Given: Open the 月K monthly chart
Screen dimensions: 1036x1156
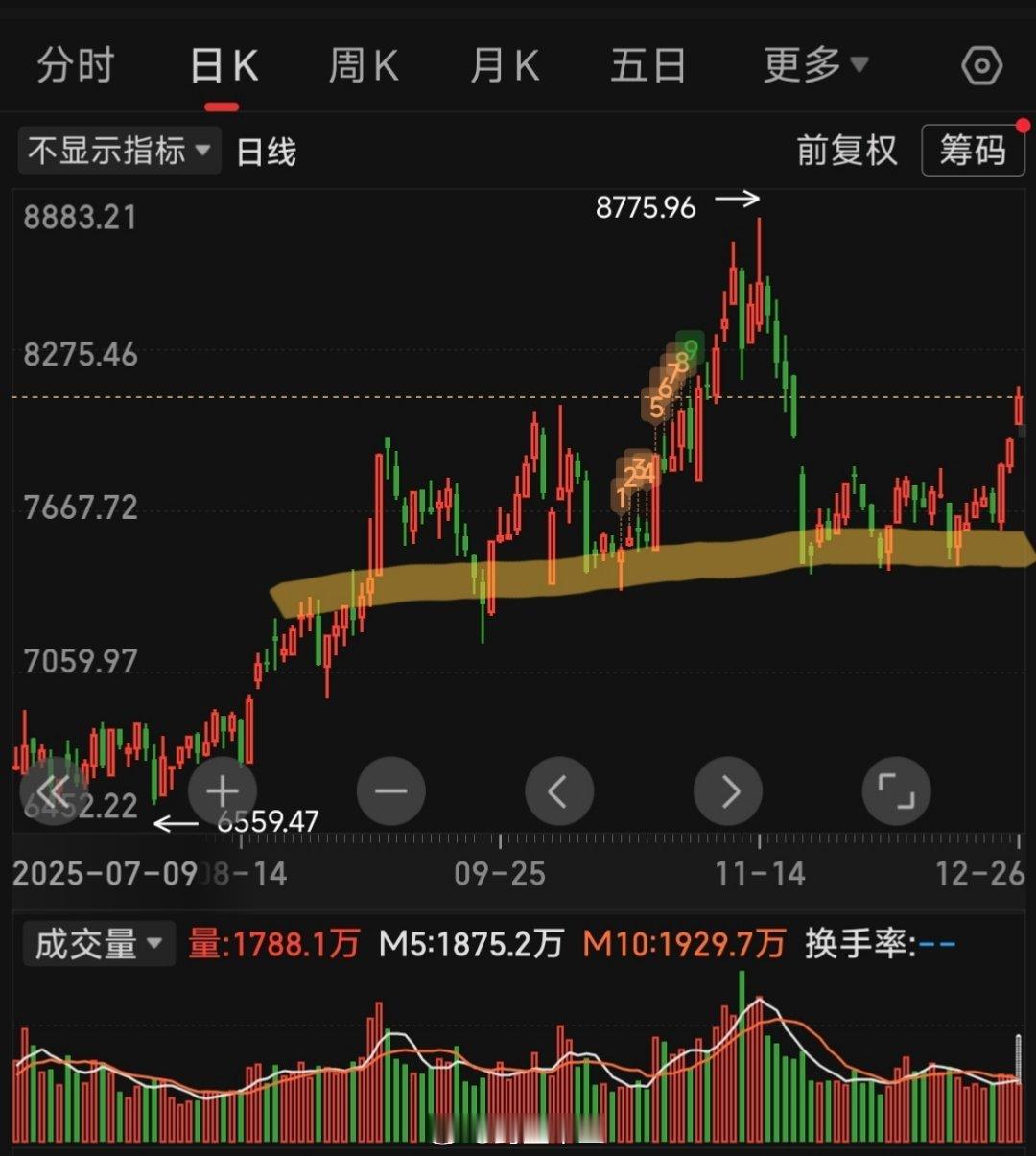Looking at the screenshot, I should coord(506,64).
